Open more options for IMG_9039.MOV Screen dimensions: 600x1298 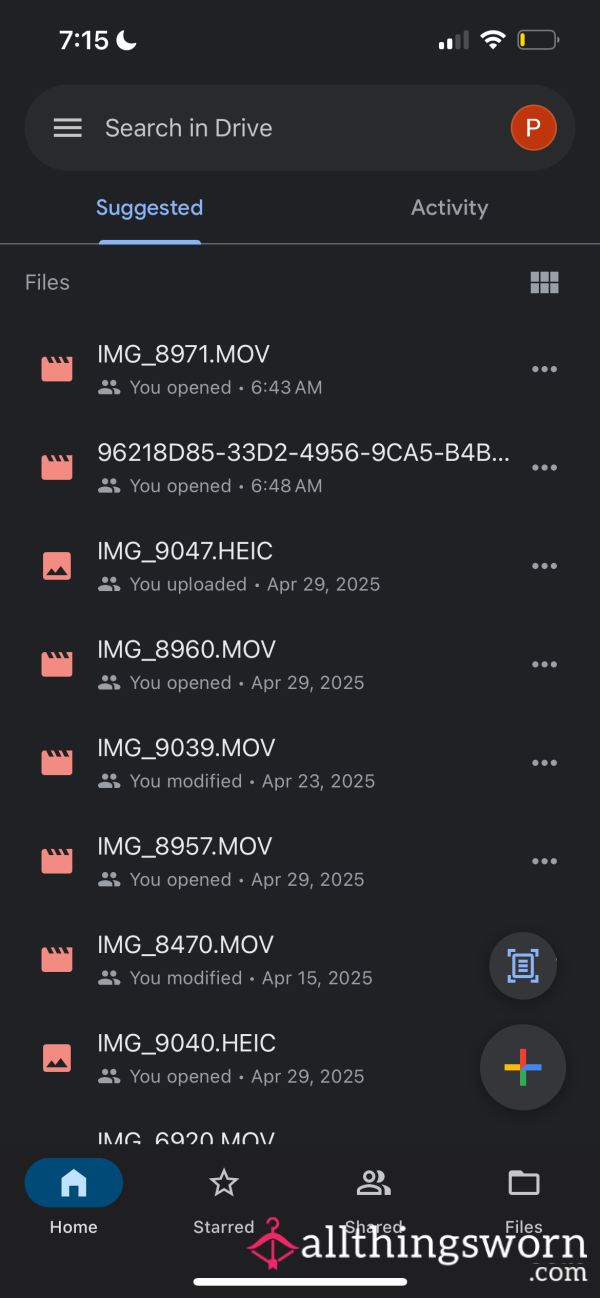pyautogui.click(x=544, y=763)
